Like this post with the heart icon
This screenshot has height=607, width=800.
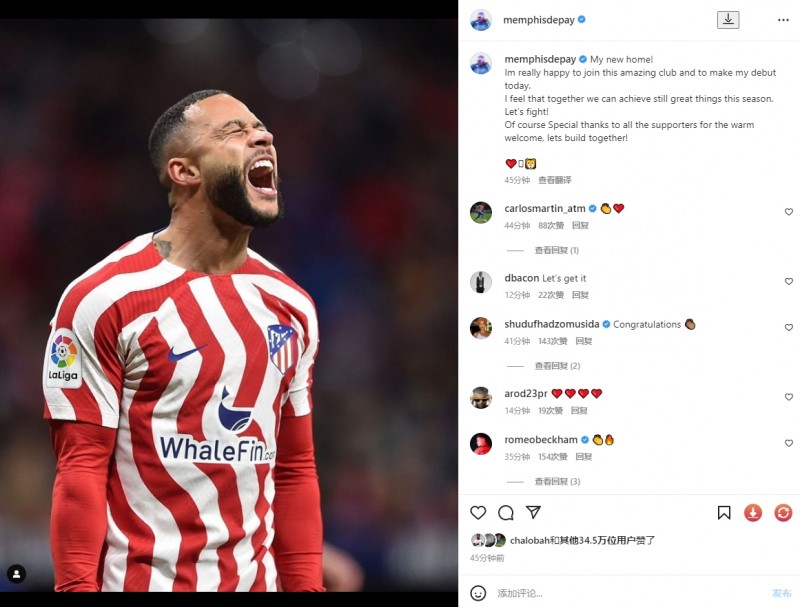click(478, 512)
